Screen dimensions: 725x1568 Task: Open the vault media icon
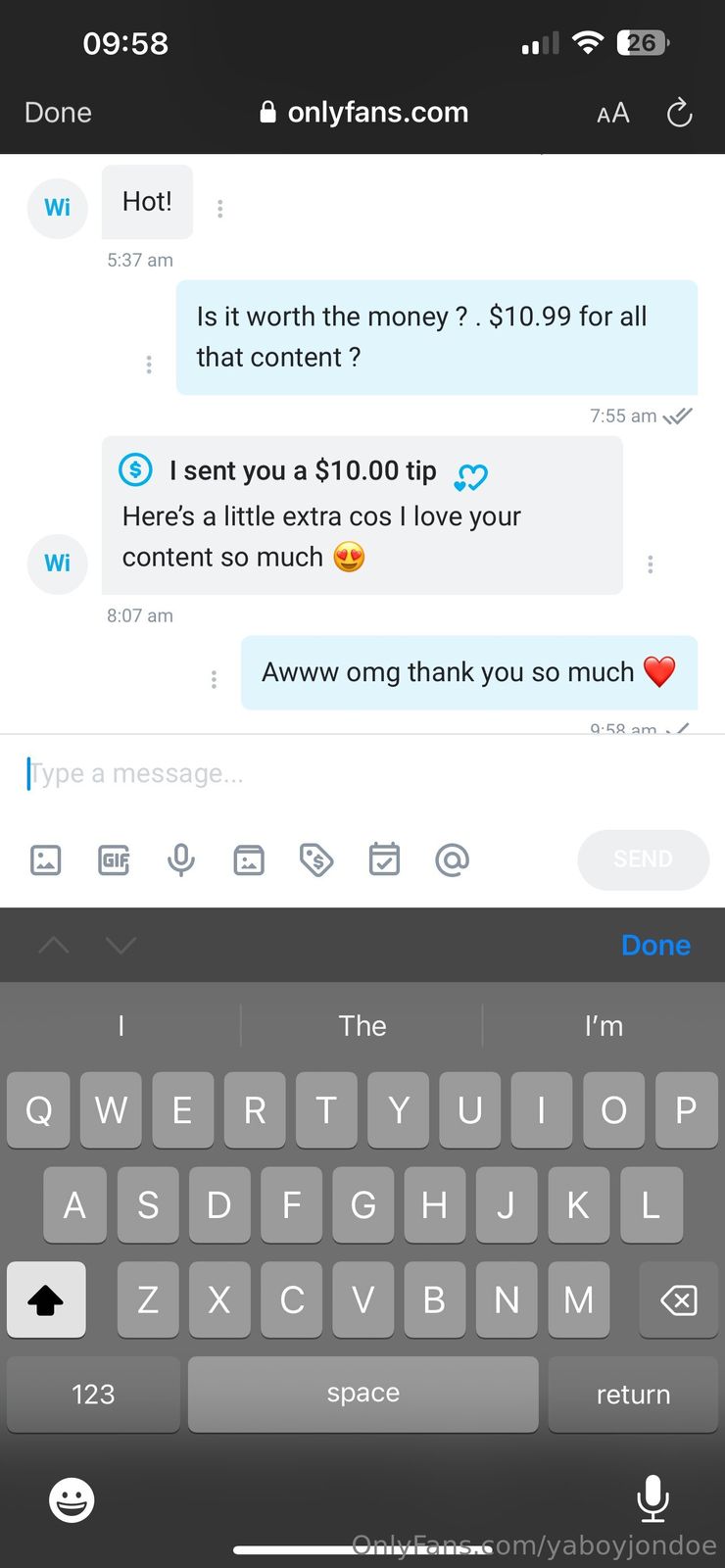pyautogui.click(x=249, y=859)
